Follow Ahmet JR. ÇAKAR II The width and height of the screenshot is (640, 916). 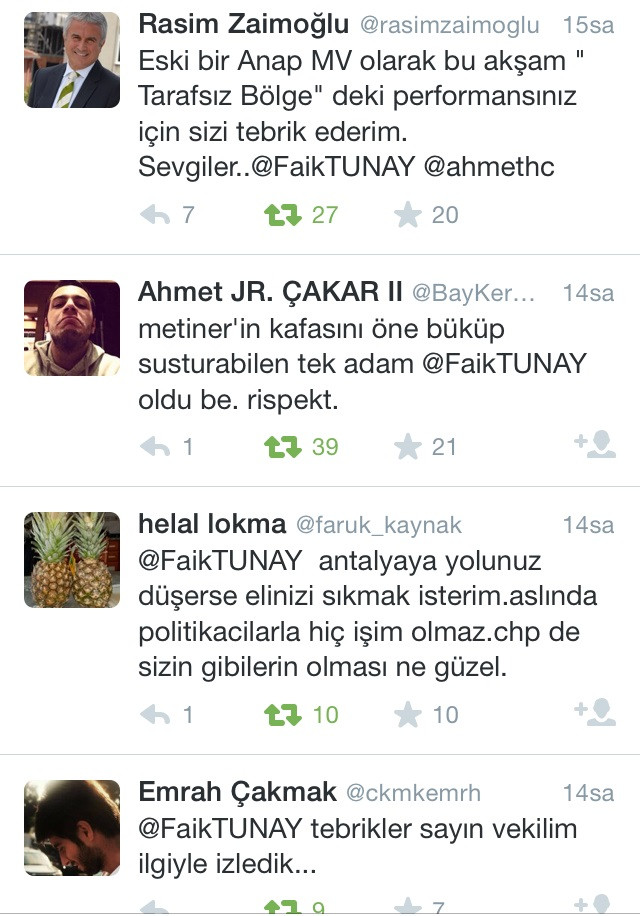[x=594, y=445]
